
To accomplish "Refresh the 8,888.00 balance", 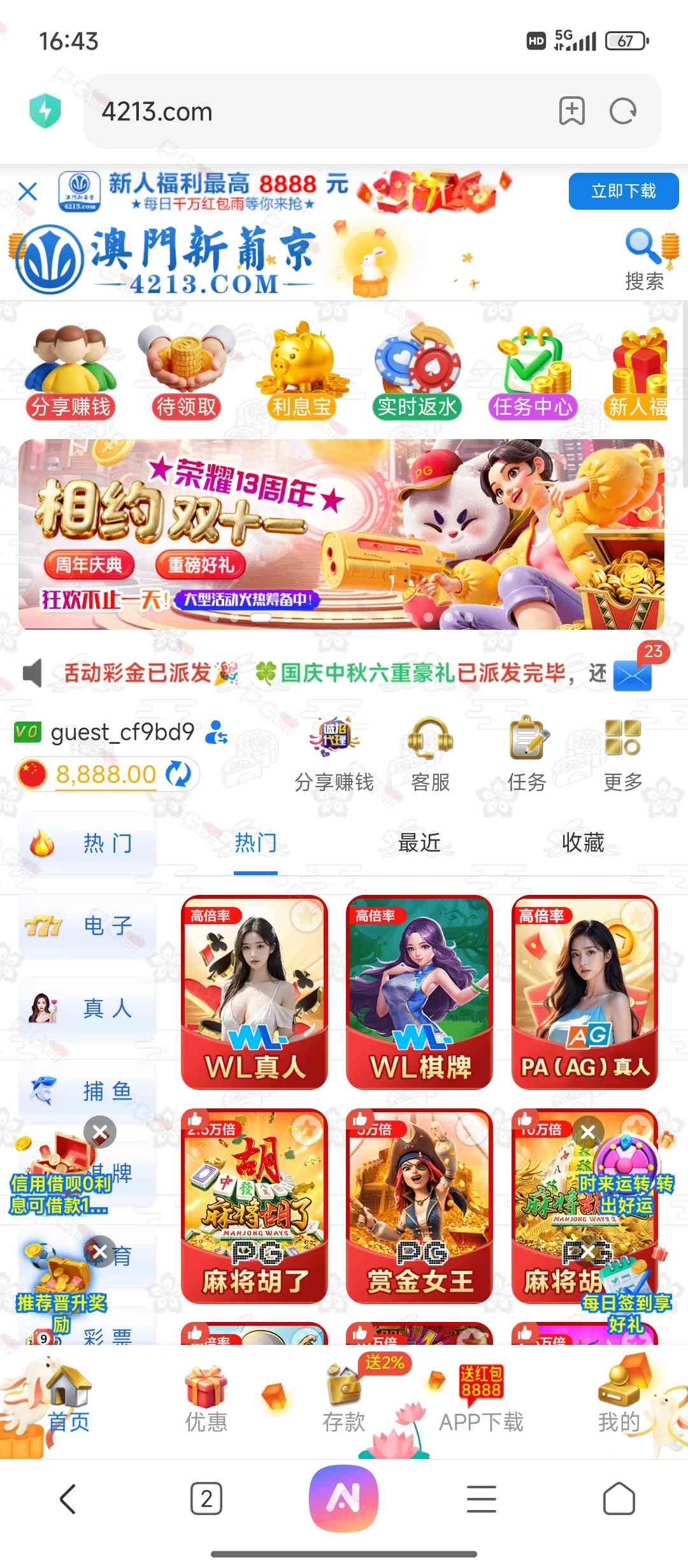I will pos(178,774).
